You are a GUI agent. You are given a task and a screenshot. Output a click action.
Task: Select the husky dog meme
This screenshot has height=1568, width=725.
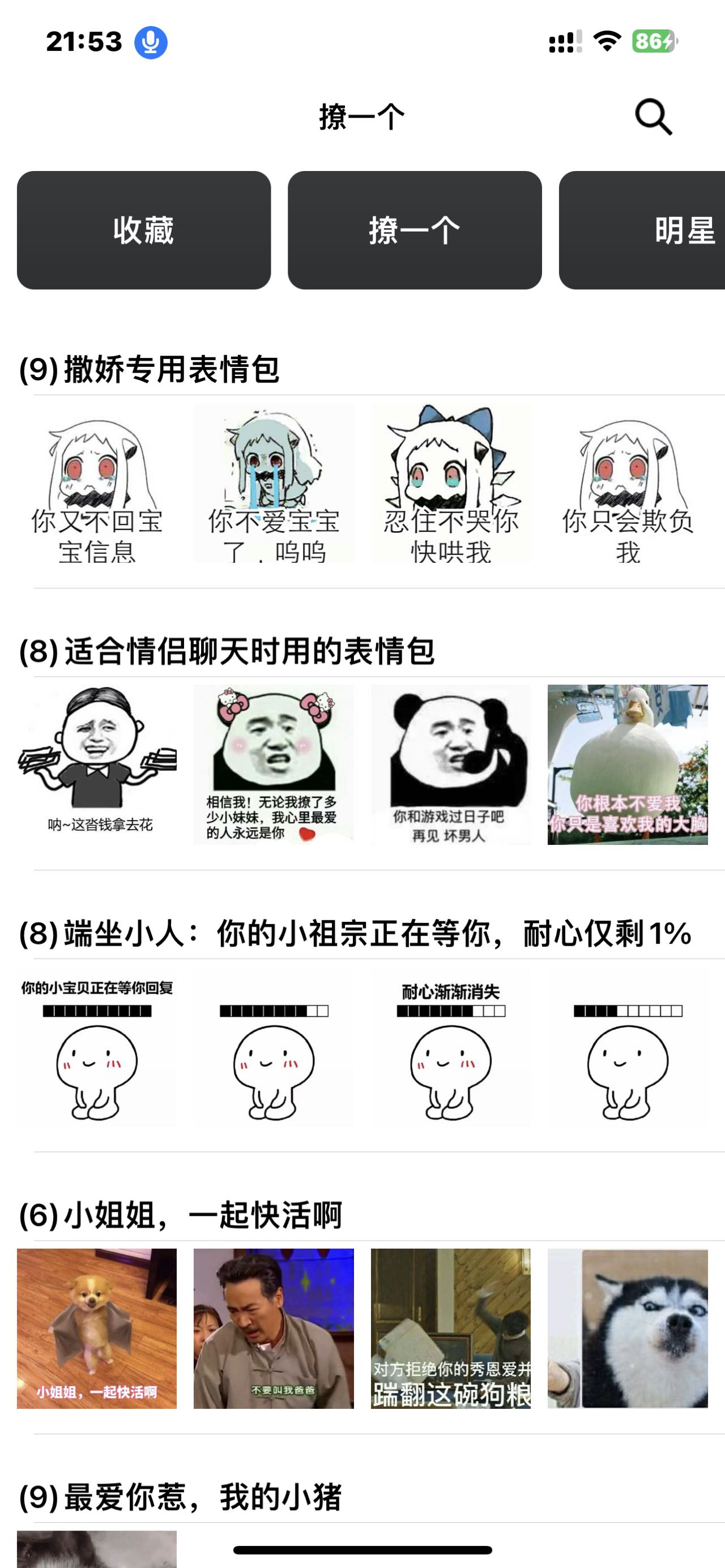pyautogui.click(x=628, y=1328)
